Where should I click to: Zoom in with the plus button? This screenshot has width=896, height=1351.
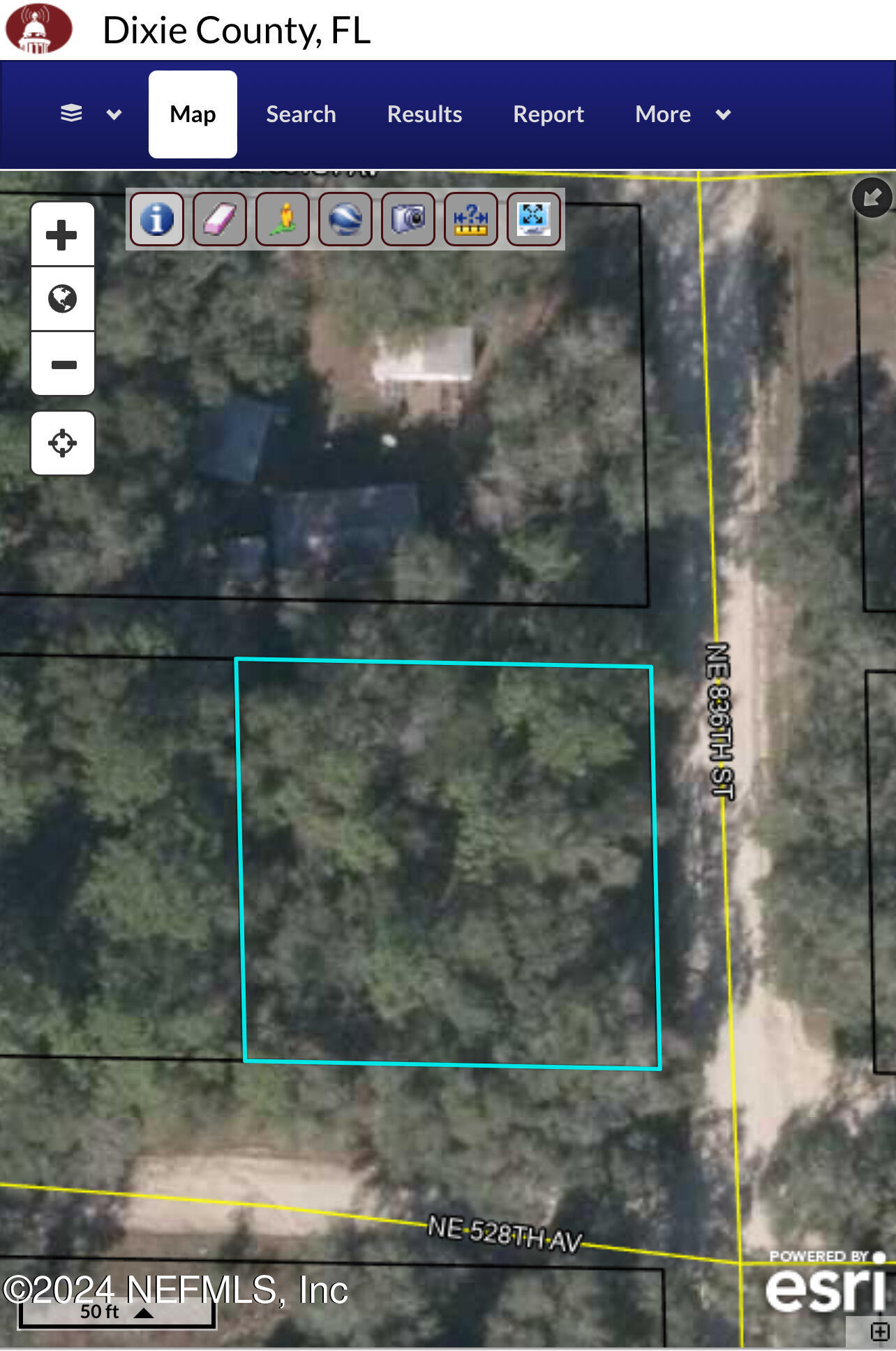click(62, 234)
